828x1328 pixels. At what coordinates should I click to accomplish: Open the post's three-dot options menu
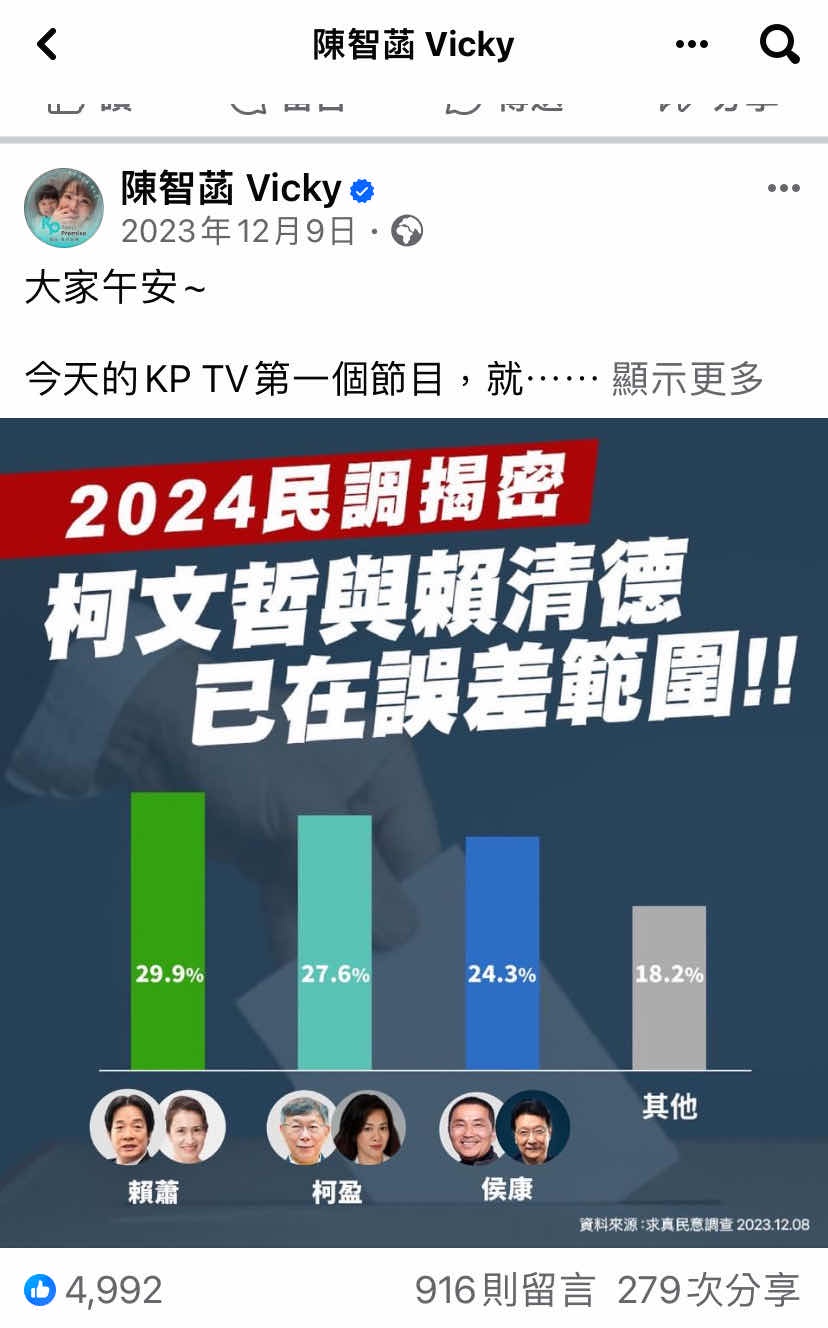[783, 189]
